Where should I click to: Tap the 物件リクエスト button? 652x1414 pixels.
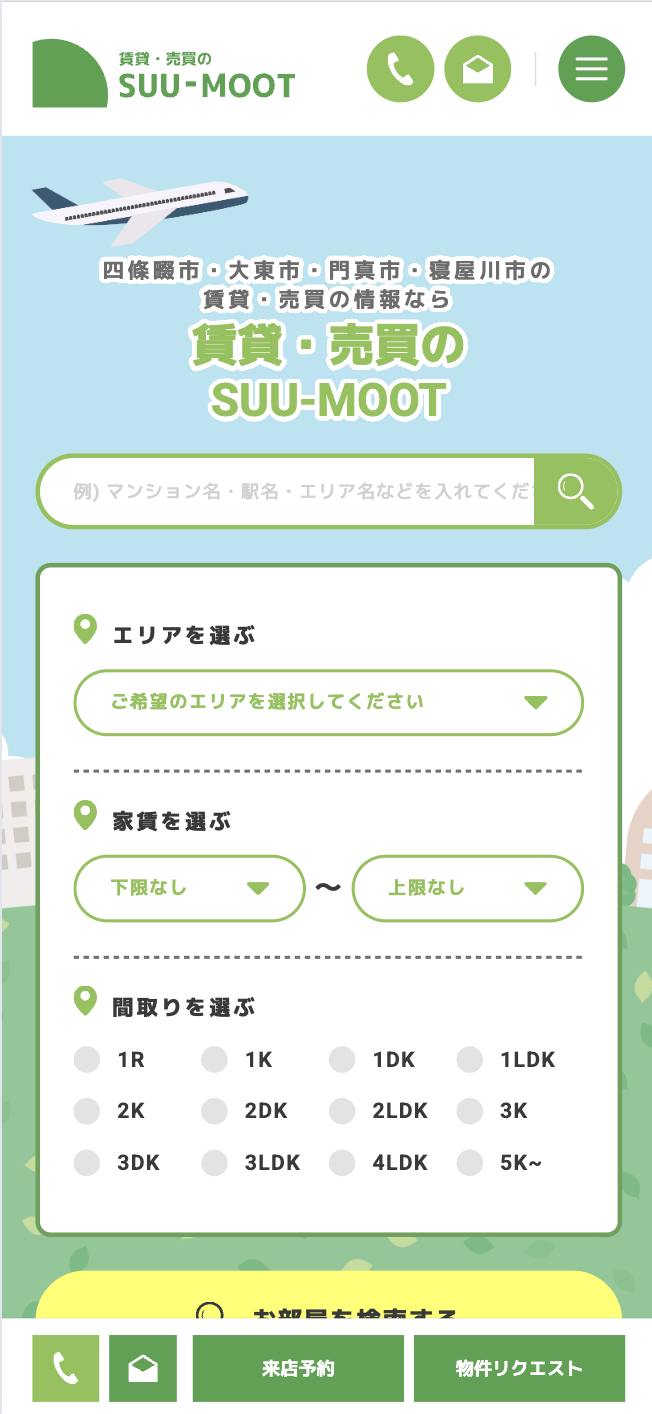pyautogui.click(x=519, y=1369)
